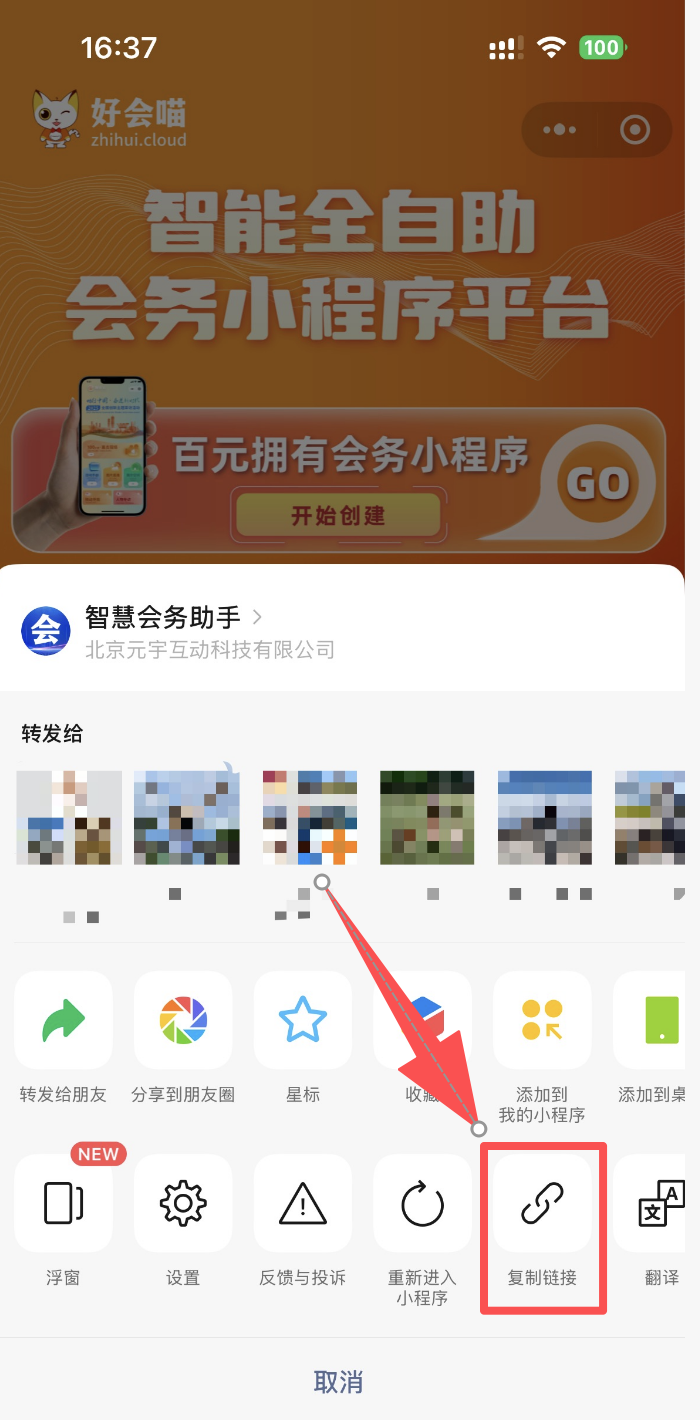The height and width of the screenshot is (1420, 700).
Task: Dismiss the share sheet with 取消
Action: coord(338,1382)
